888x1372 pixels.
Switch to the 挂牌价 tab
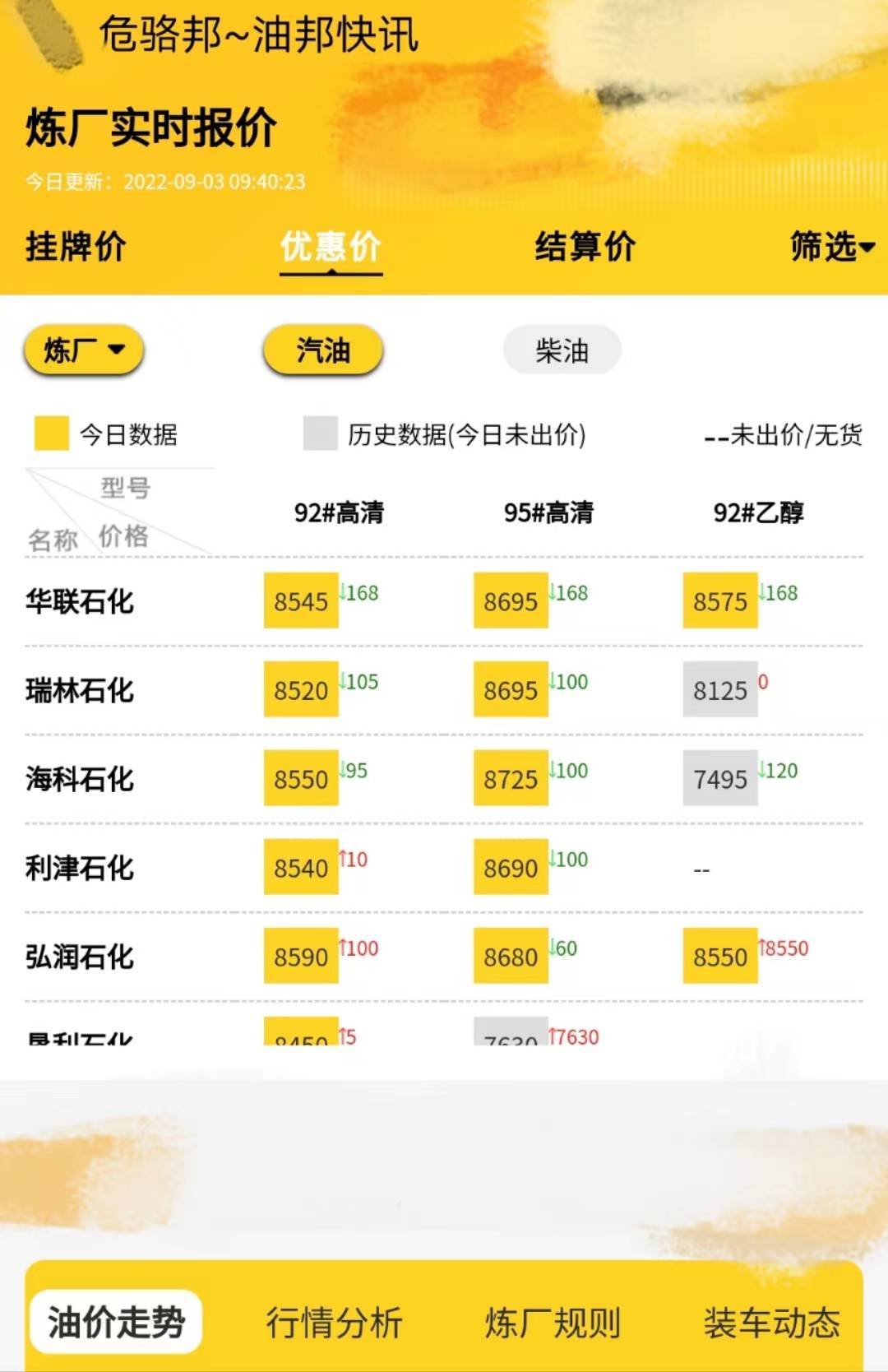[74, 248]
